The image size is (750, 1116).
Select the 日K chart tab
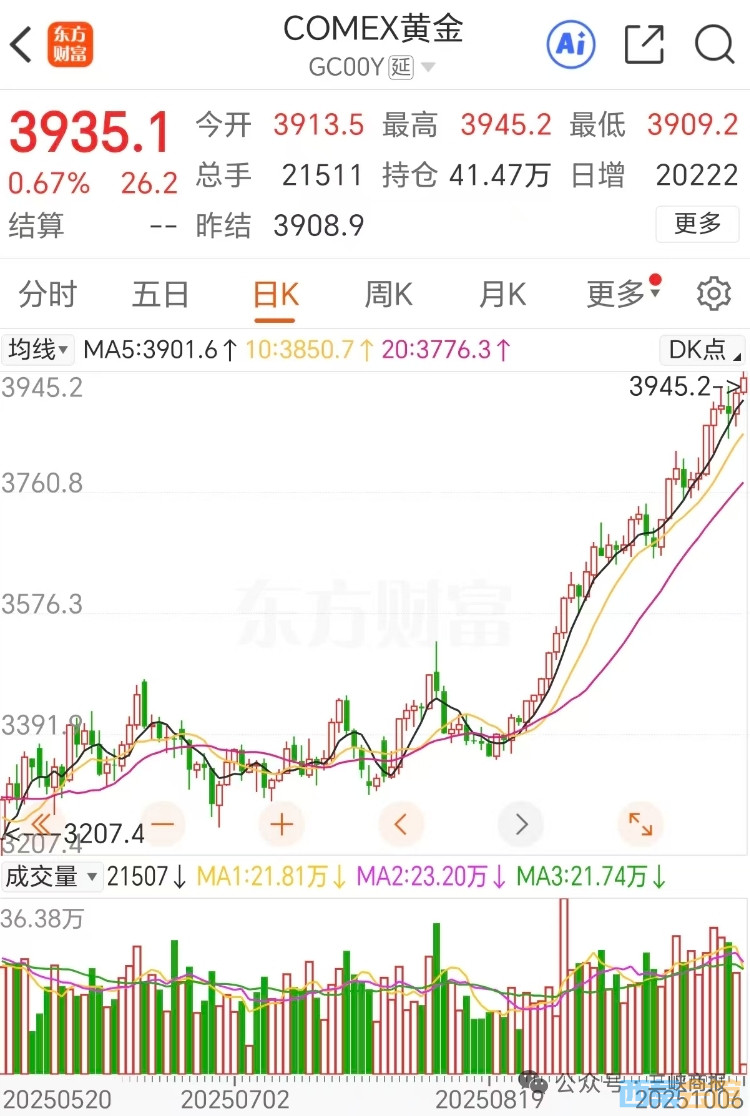tap(275, 295)
